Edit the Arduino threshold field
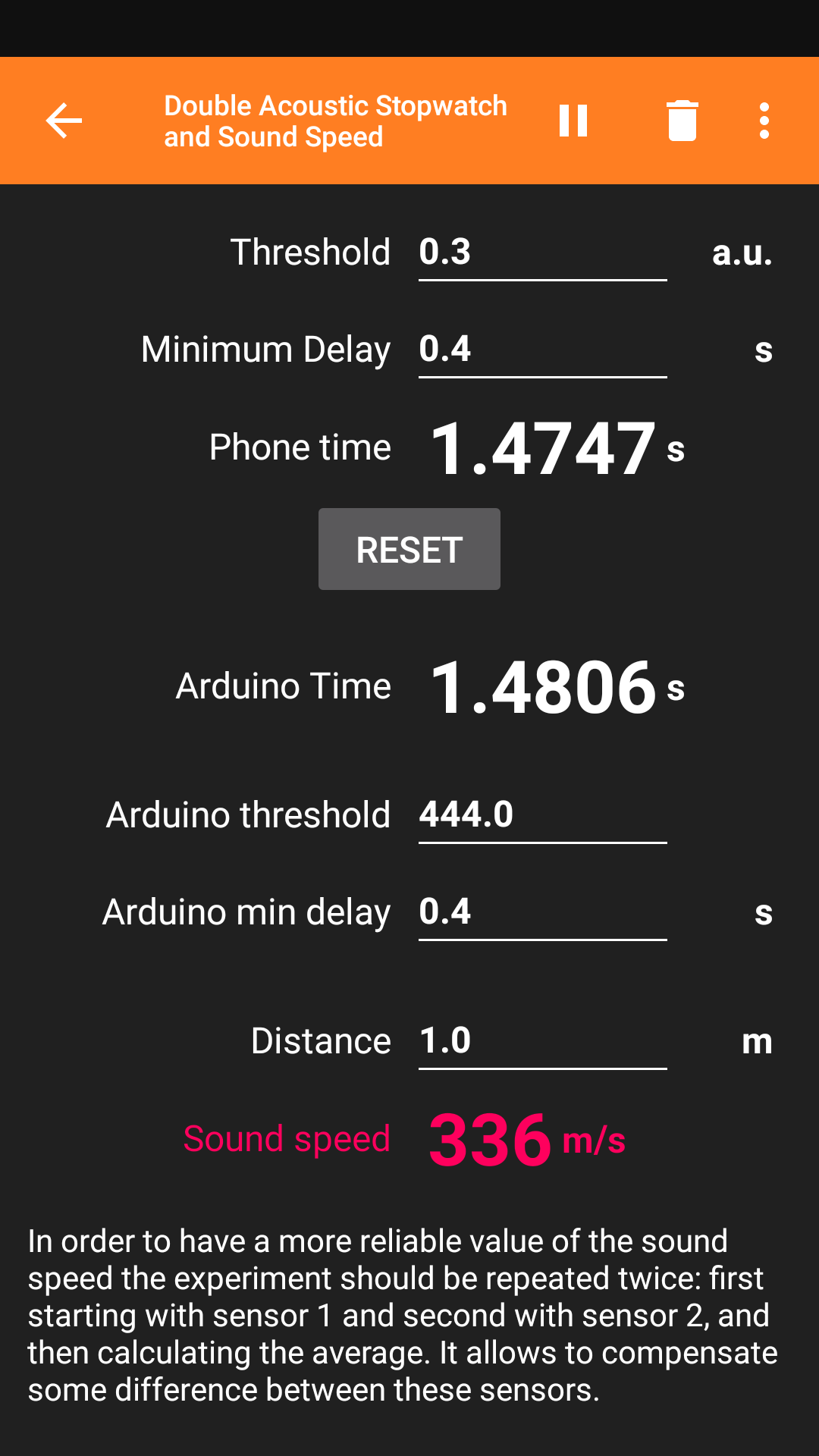This screenshot has width=819, height=1456. pos(542,815)
